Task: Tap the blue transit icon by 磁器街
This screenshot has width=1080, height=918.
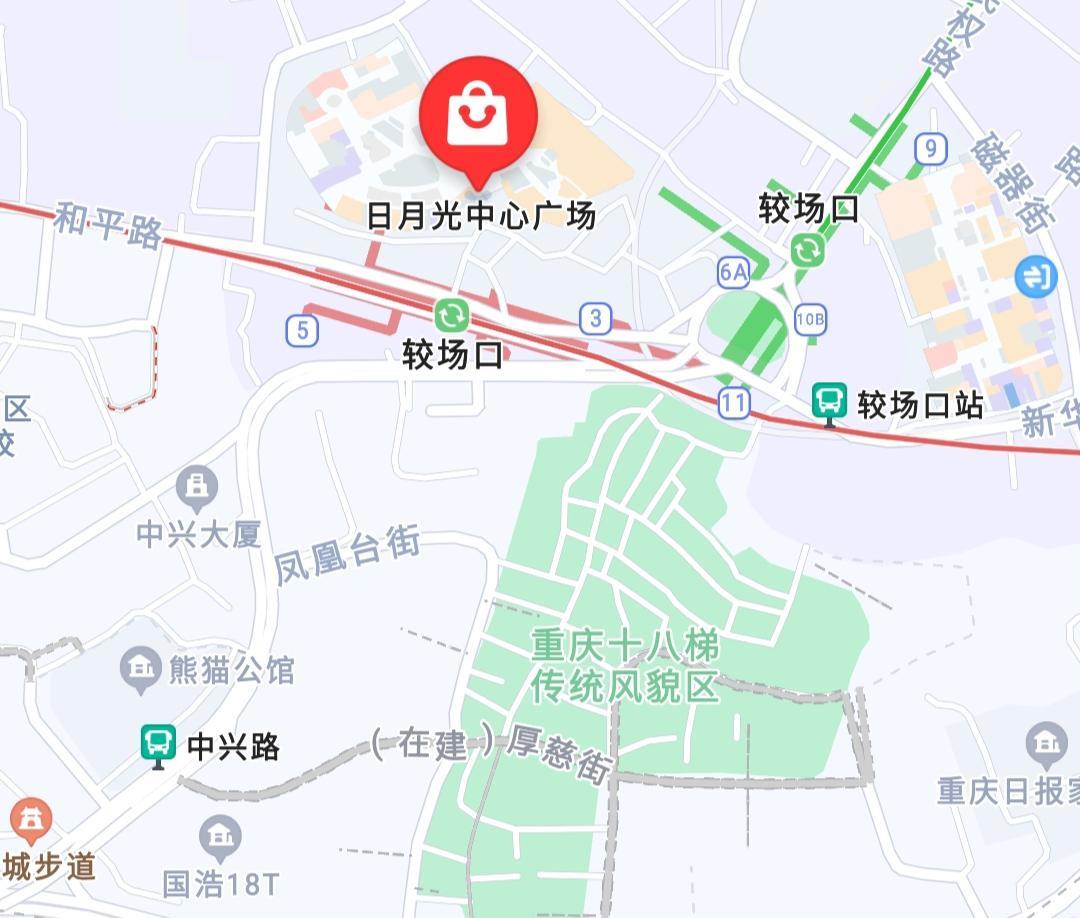Action: (x=1036, y=276)
